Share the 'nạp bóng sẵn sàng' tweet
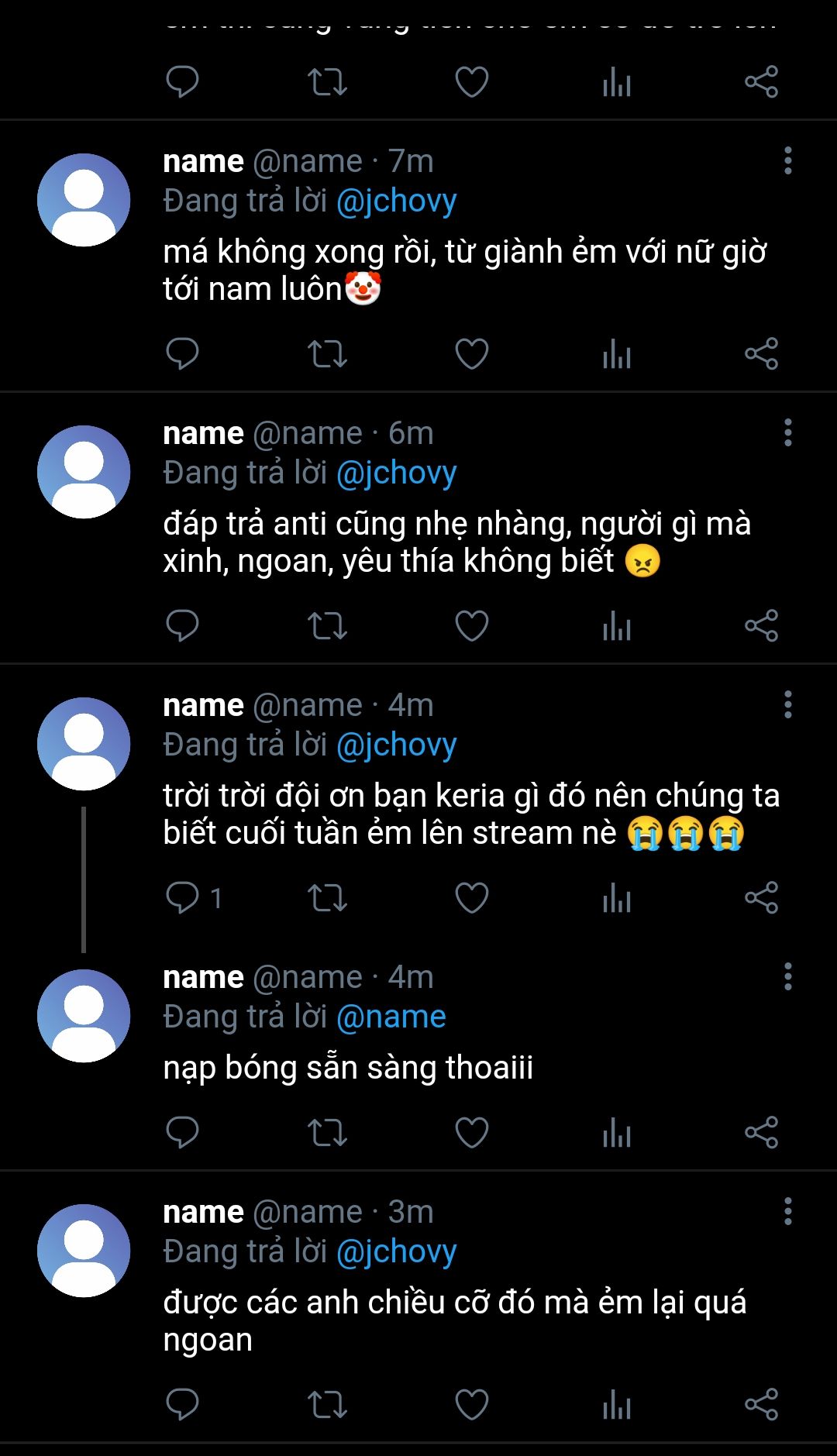Screen dimensions: 837x1456 point(761,1133)
